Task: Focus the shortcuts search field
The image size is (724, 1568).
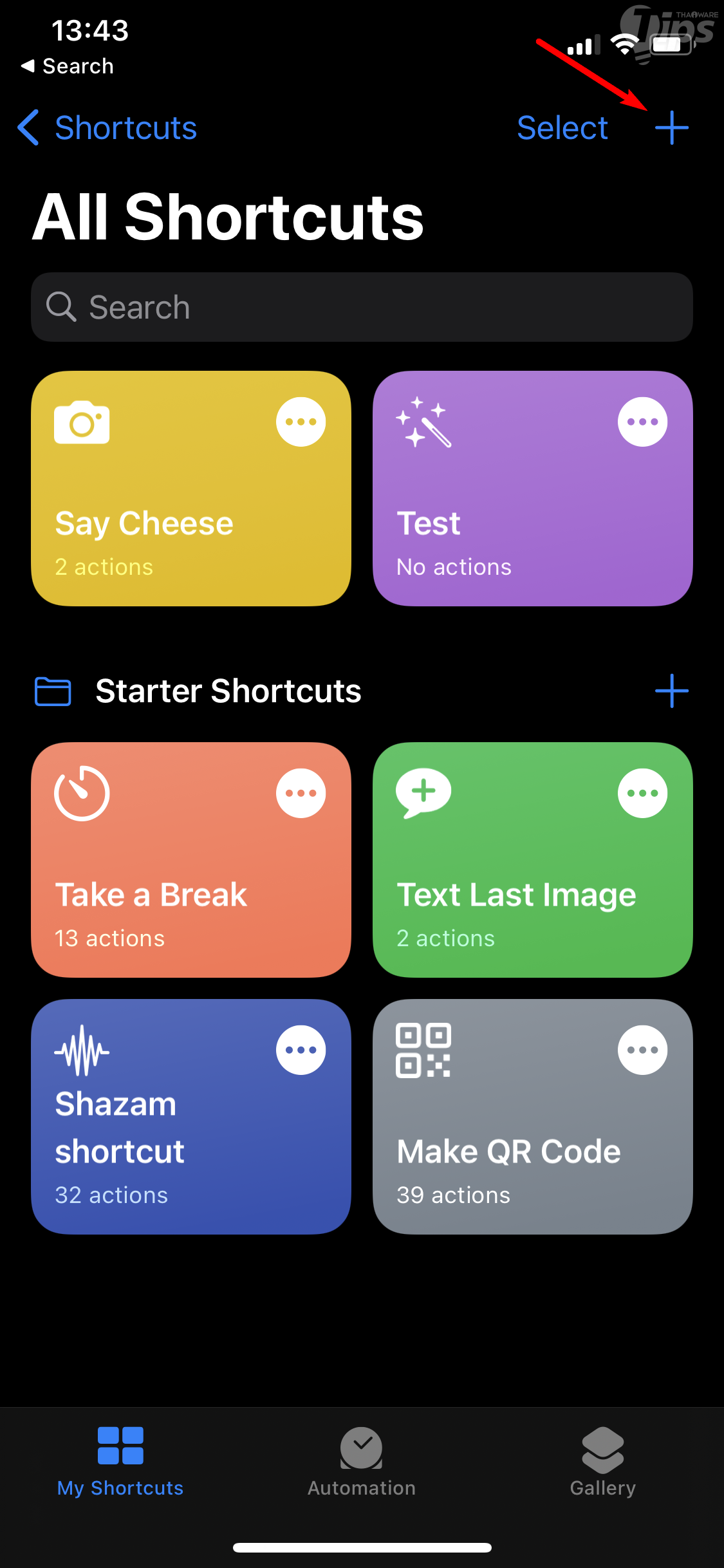Action: click(x=362, y=307)
